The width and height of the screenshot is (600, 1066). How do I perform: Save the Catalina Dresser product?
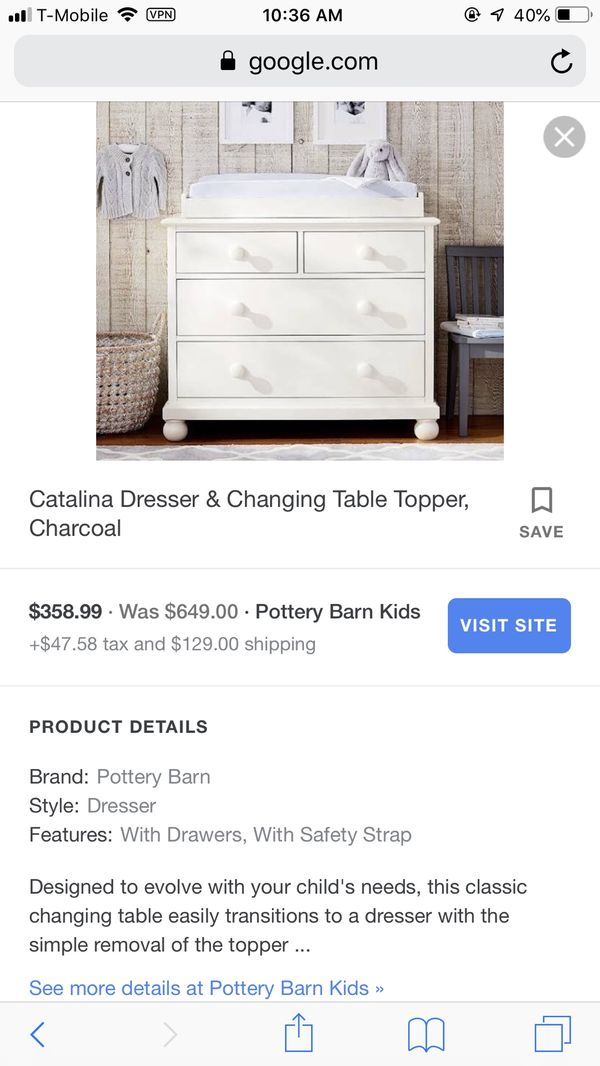(x=541, y=513)
